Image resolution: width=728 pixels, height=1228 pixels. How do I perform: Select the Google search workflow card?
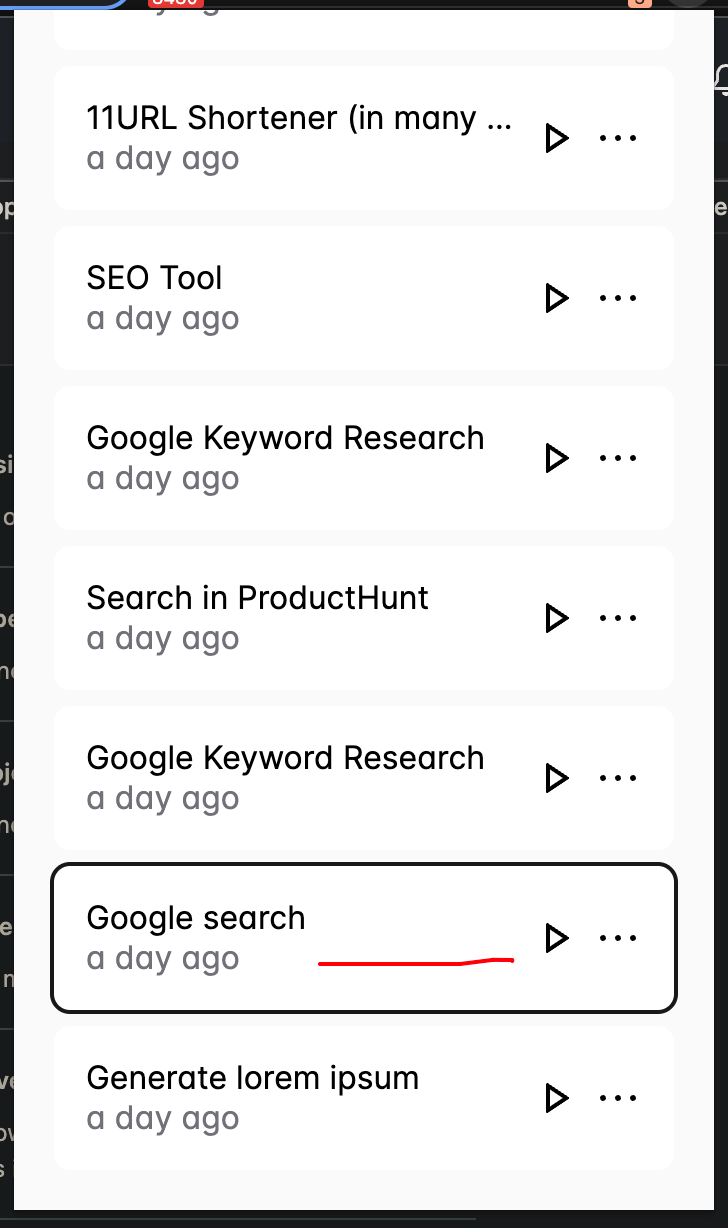tap(300, 937)
